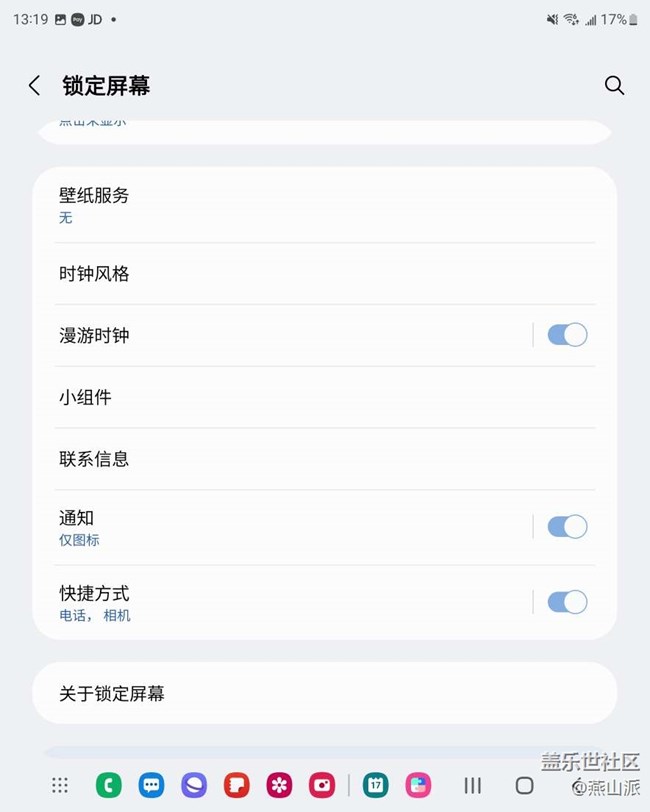Open the red camera app in taskbar
The height and width of the screenshot is (812, 650).
coord(322,785)
